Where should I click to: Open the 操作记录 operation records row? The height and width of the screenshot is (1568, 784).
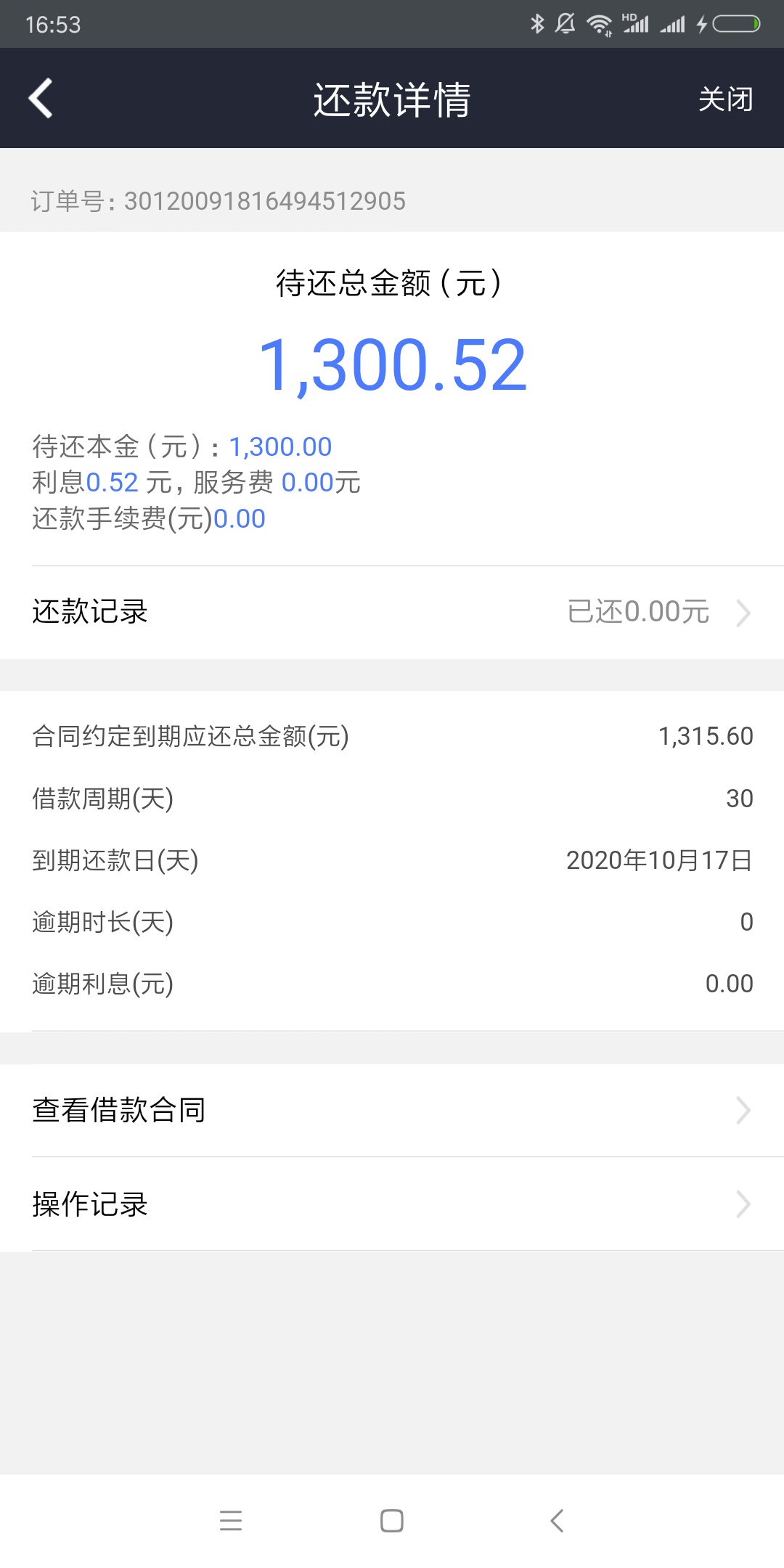point(392,1204)
